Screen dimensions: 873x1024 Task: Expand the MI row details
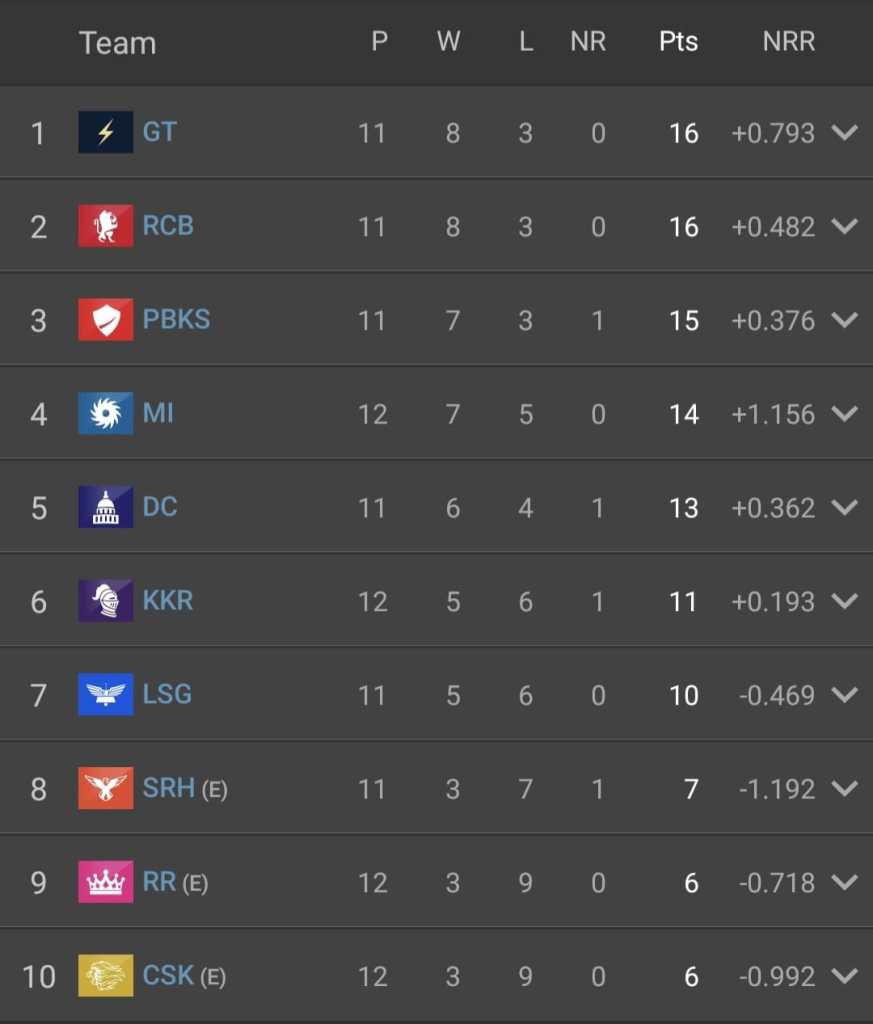(x=844, y=413)
